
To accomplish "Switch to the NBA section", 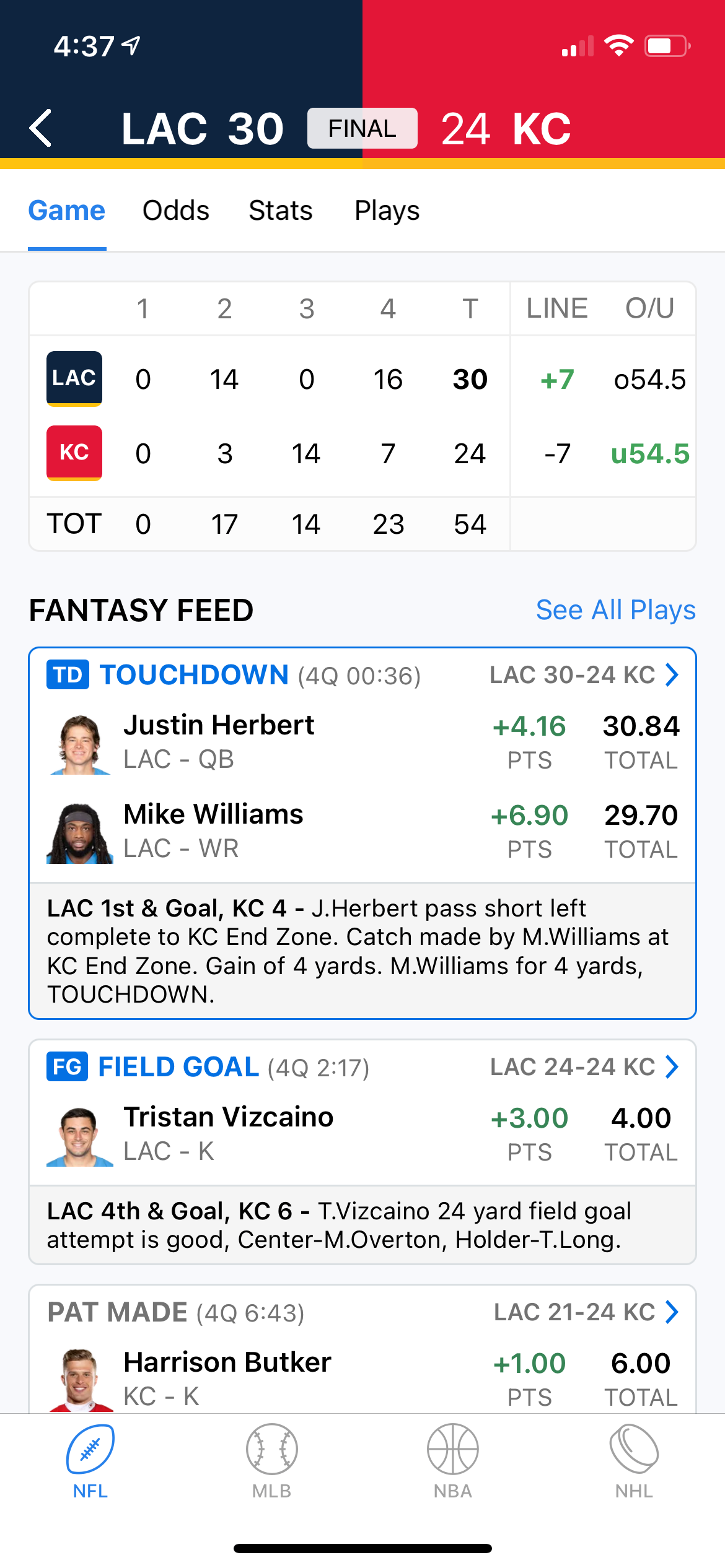I will coord(453,1461).
